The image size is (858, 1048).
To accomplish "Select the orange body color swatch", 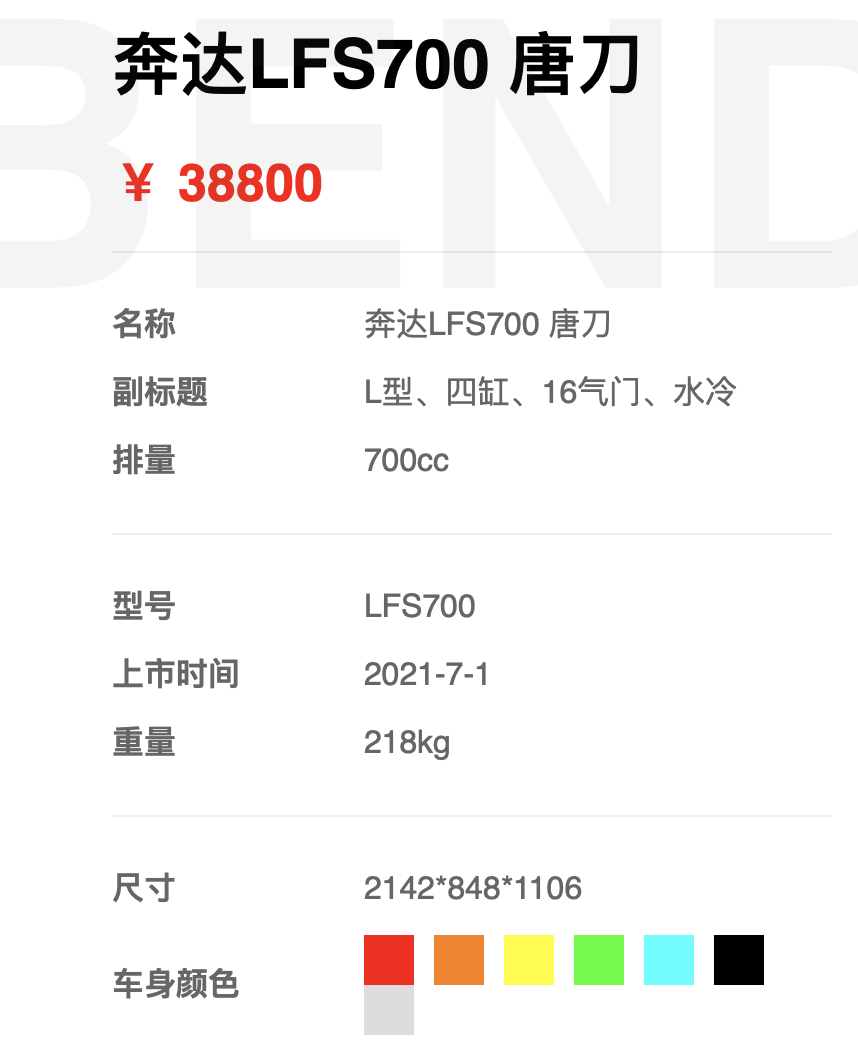I will coord(458,959).
